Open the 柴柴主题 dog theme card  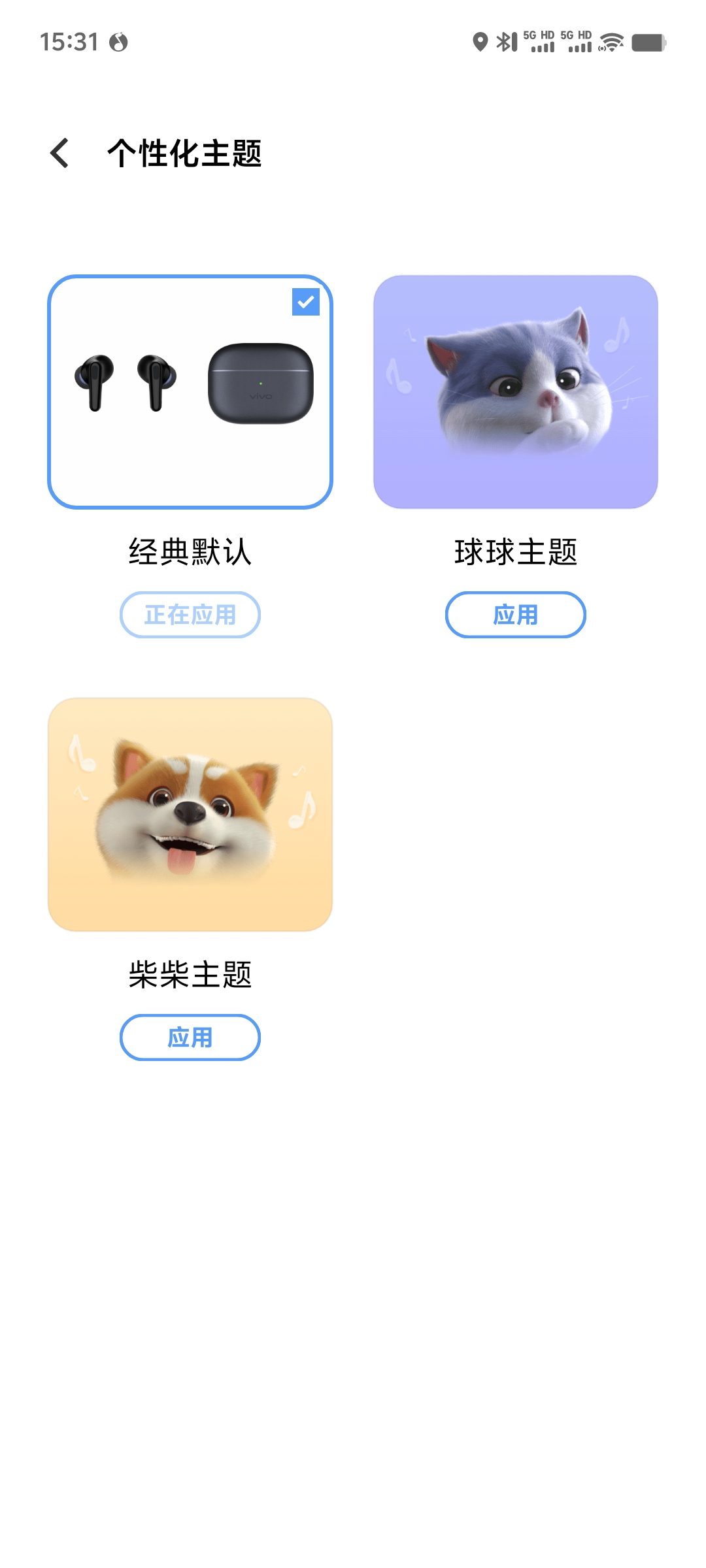(x=190, y=815)
